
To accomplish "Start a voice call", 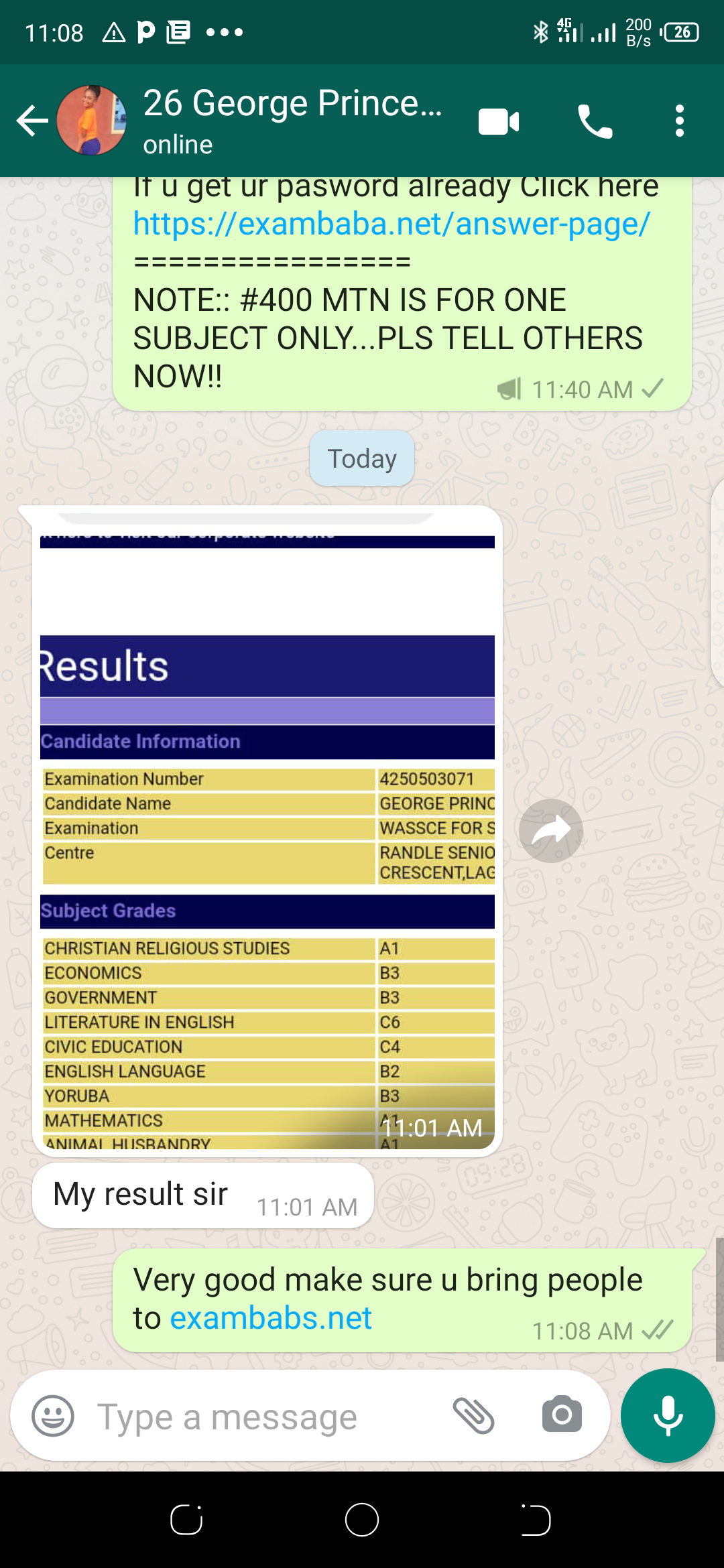I will (595, 122).
